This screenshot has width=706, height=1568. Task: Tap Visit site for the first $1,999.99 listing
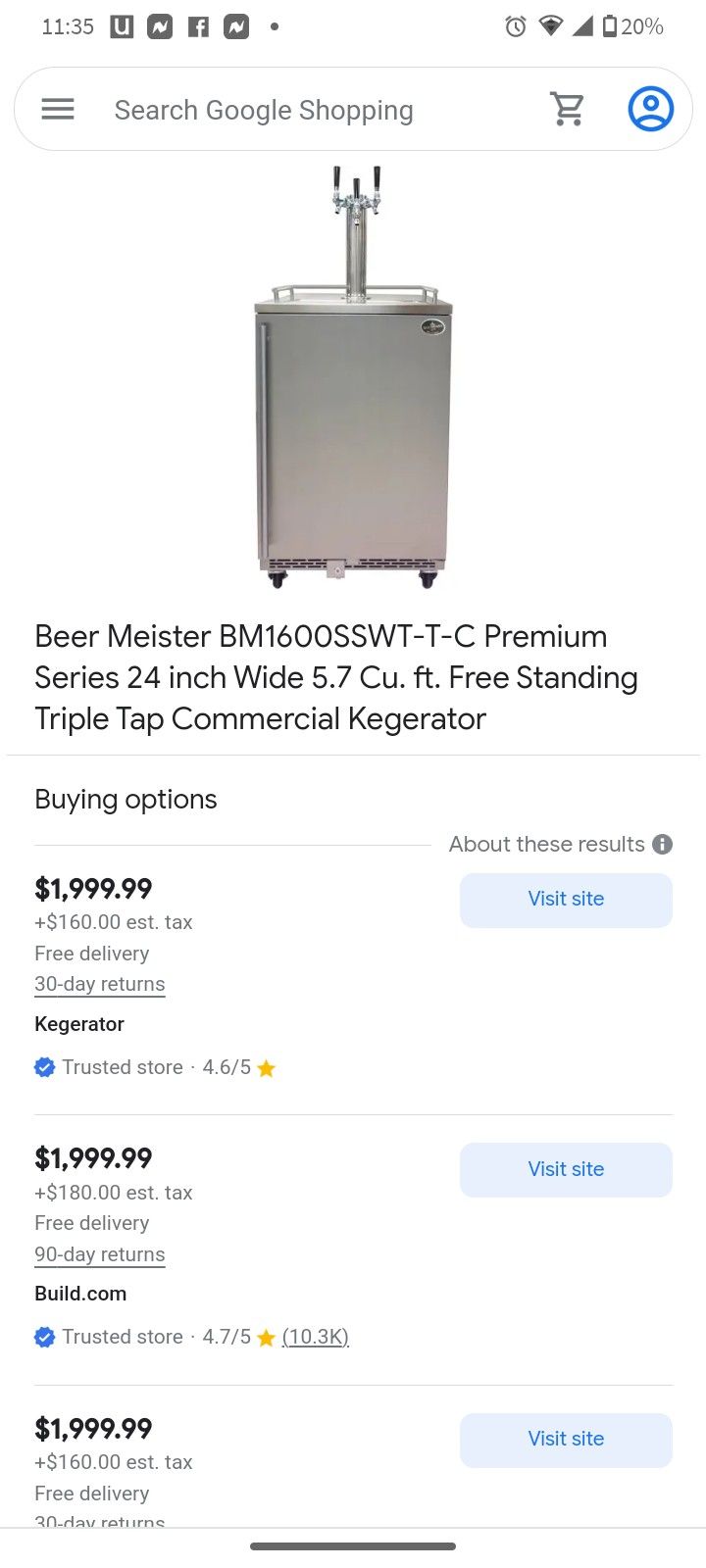[566, 899]
